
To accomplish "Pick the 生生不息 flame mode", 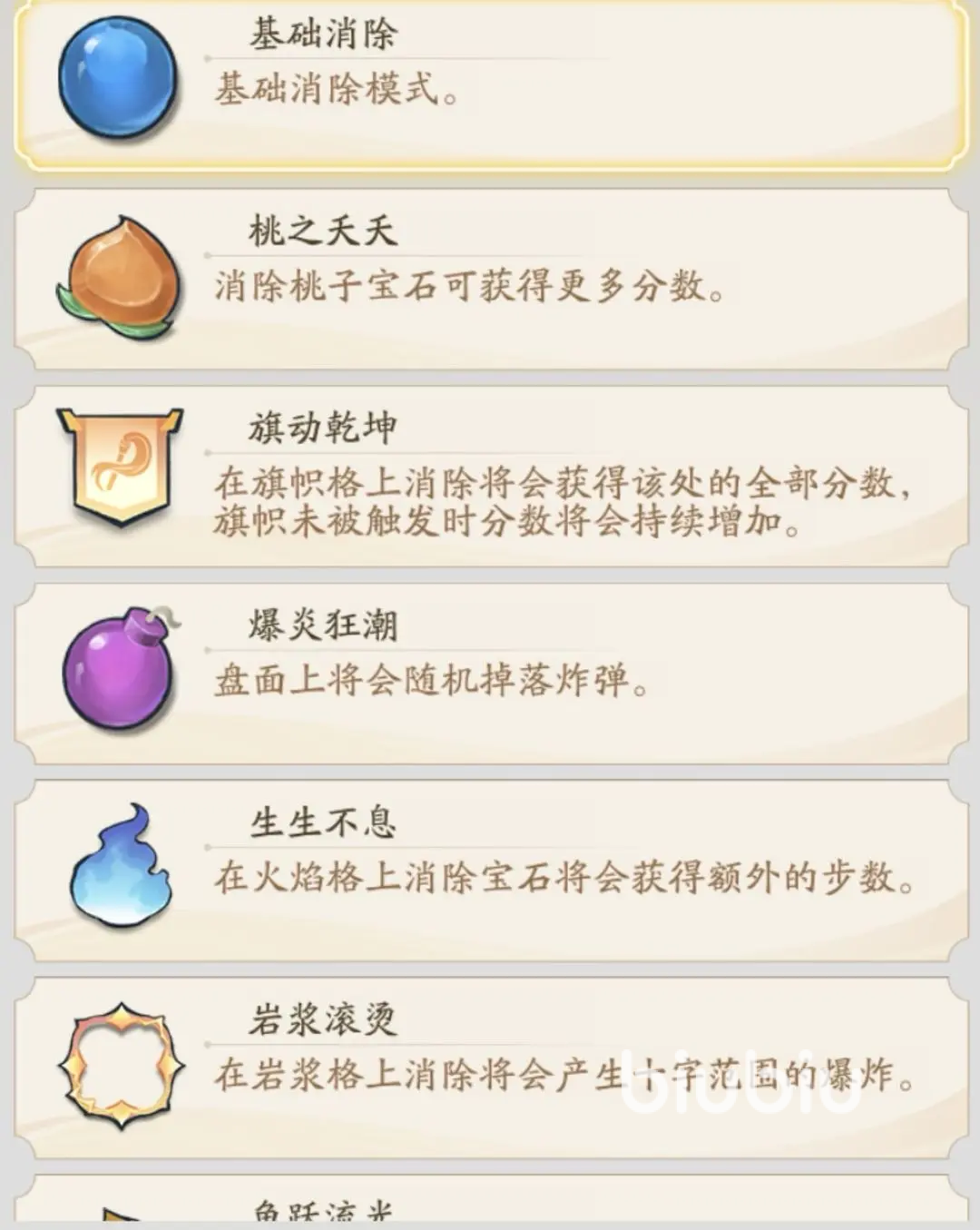I will pyautogui.click(x=490, y=870).
